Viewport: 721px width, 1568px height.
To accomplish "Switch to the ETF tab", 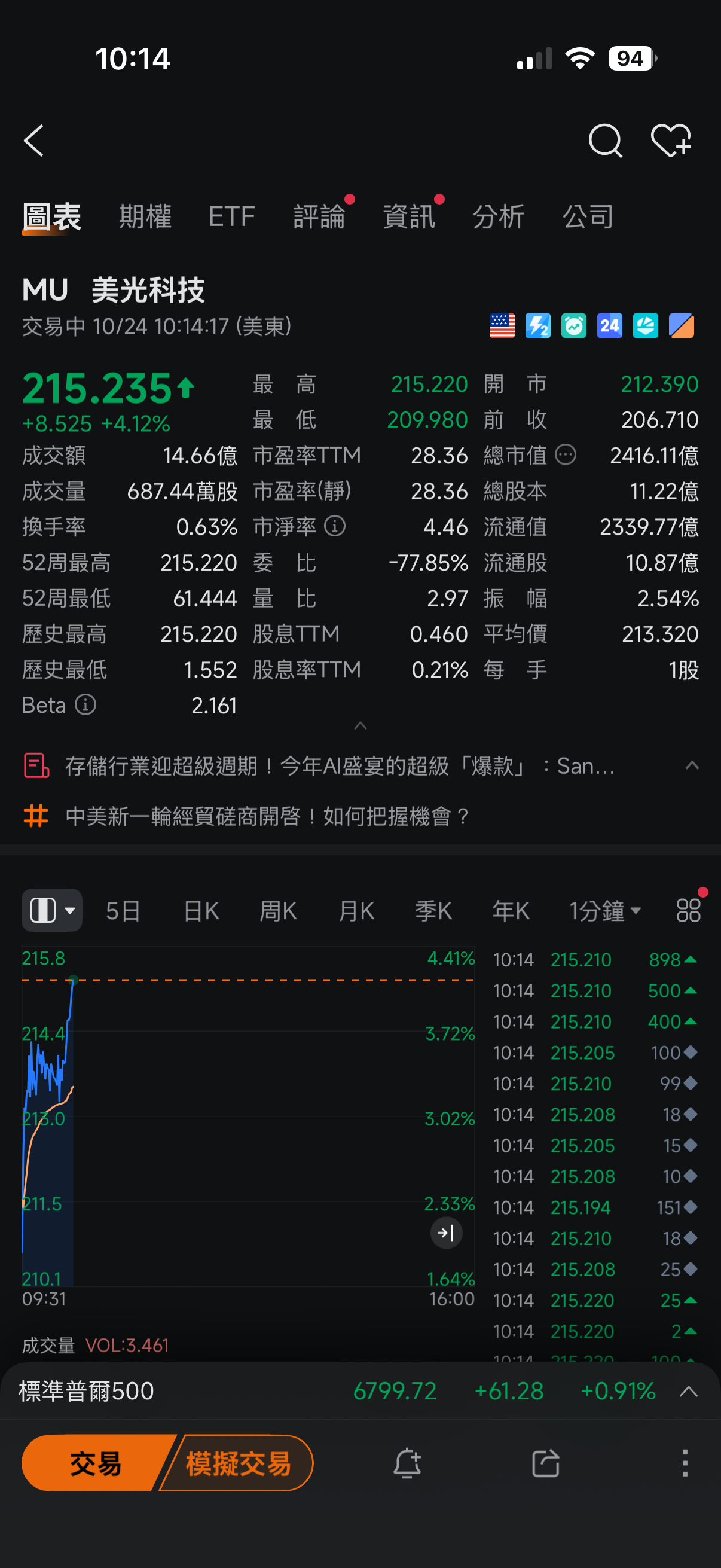I will 231,216.
